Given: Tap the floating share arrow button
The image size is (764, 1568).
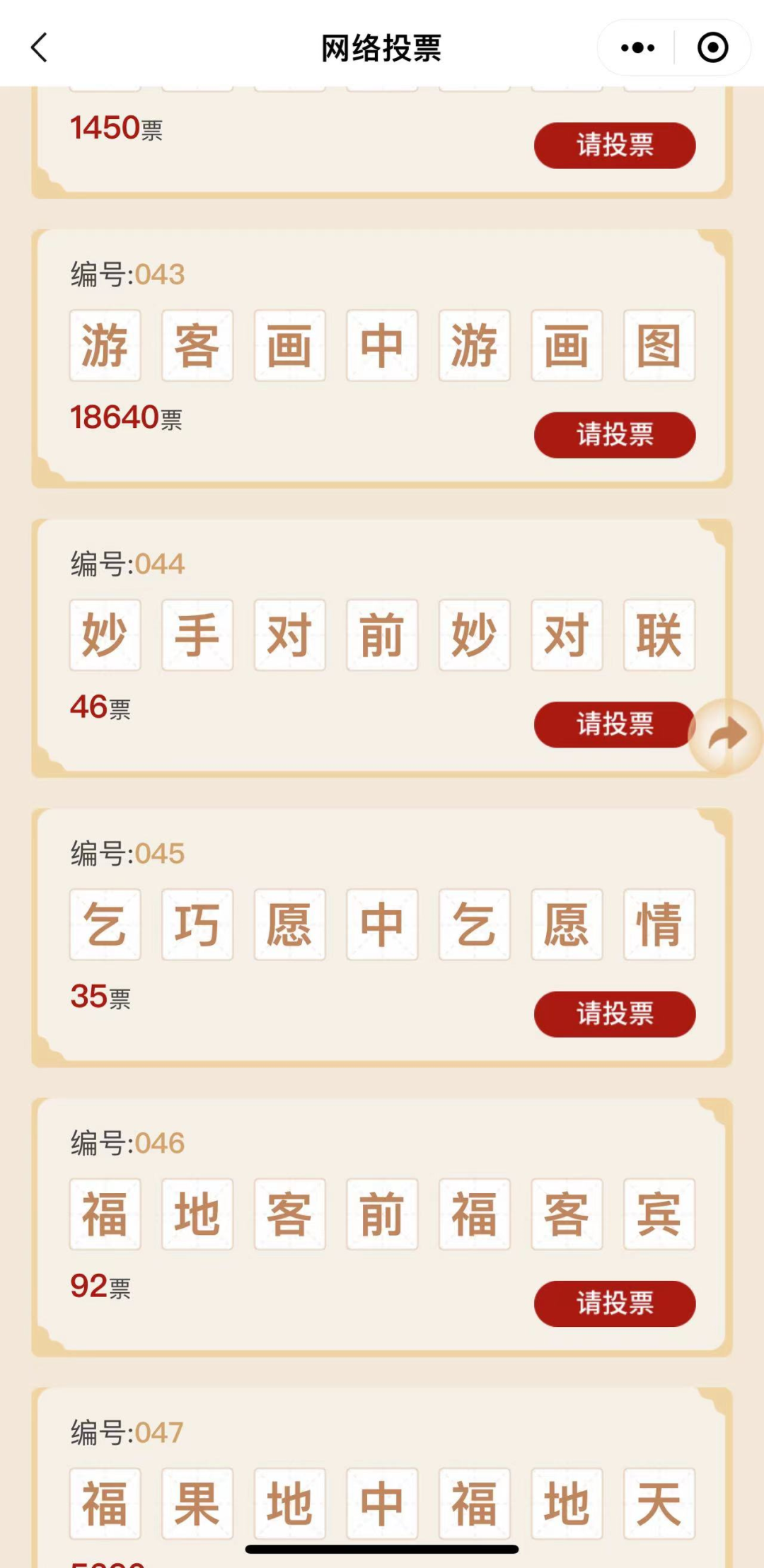Looking at the screenshot, I should tap(727, 735).
